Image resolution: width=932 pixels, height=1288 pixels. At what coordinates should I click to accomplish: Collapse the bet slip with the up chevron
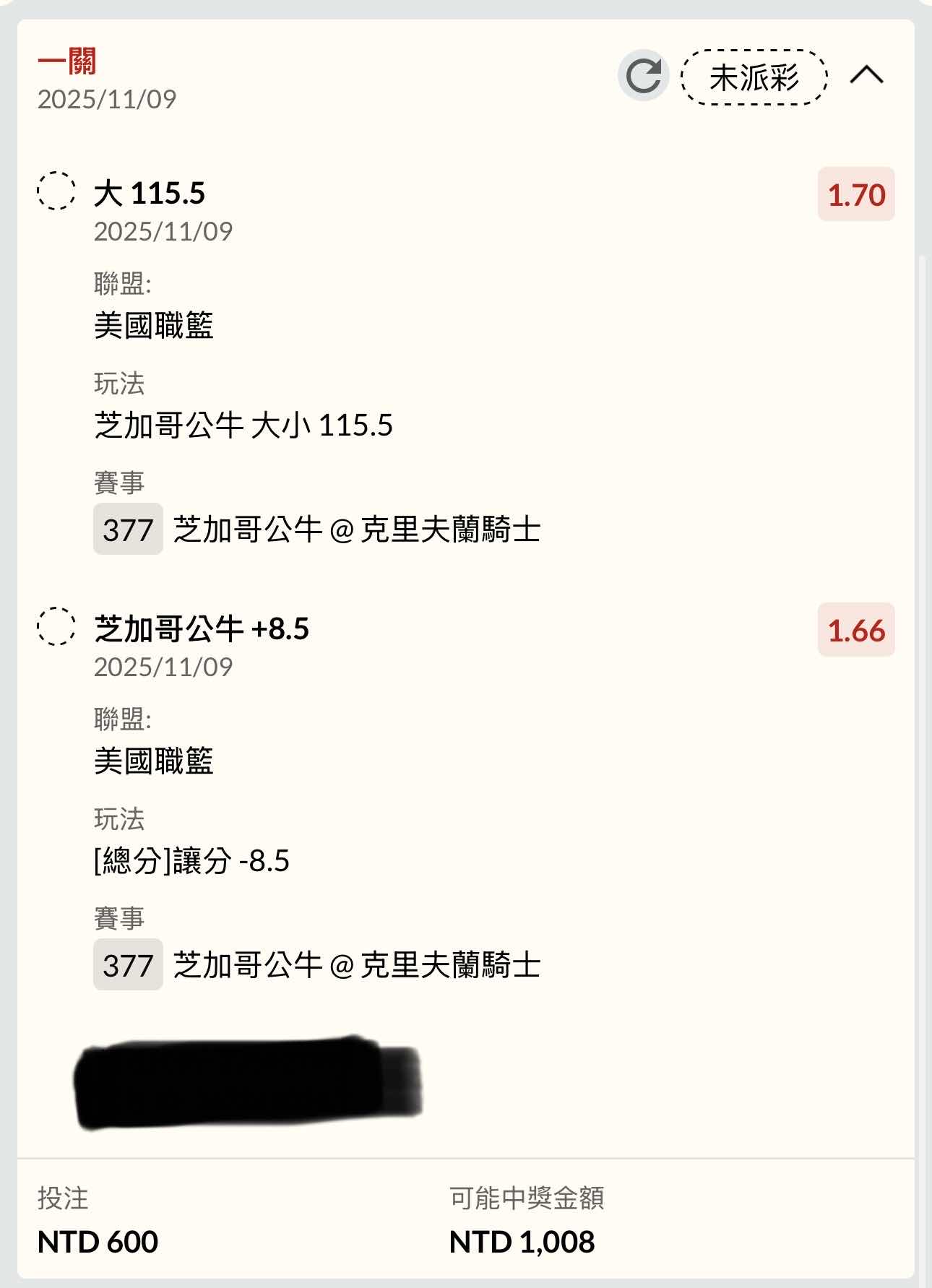[866, 74]
